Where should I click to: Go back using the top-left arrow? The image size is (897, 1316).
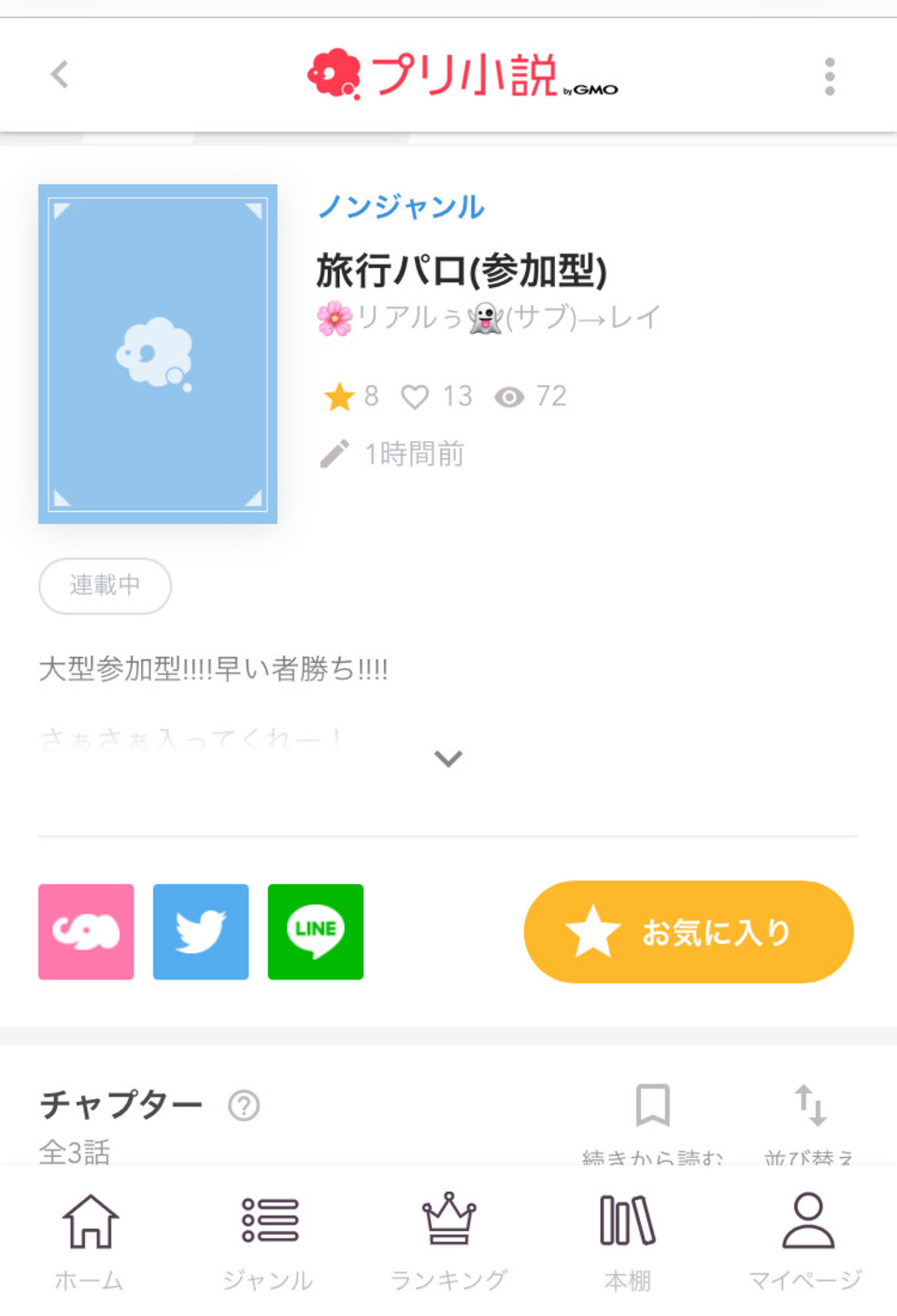(60, 75)
